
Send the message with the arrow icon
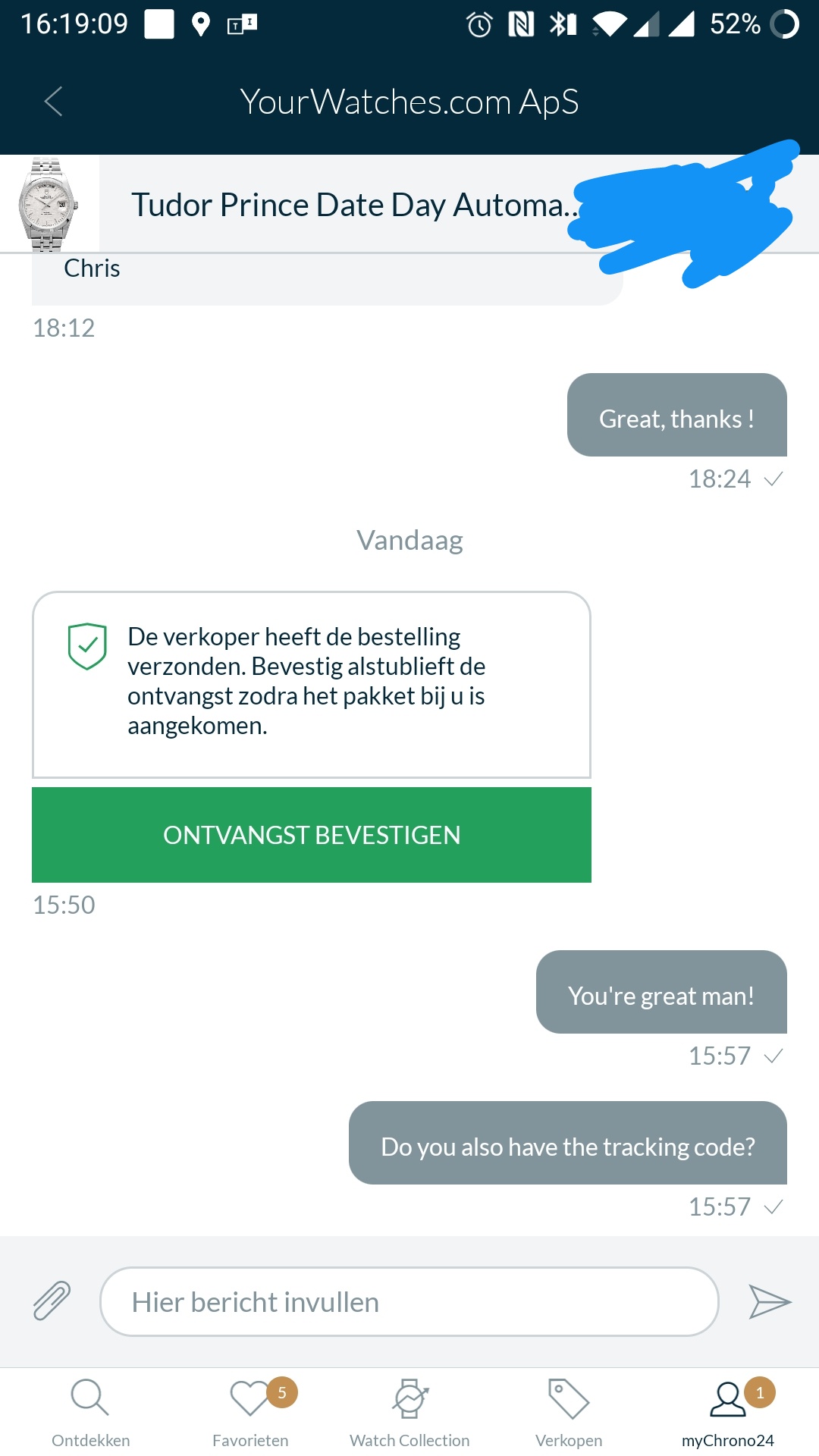tap(769, 1301)
